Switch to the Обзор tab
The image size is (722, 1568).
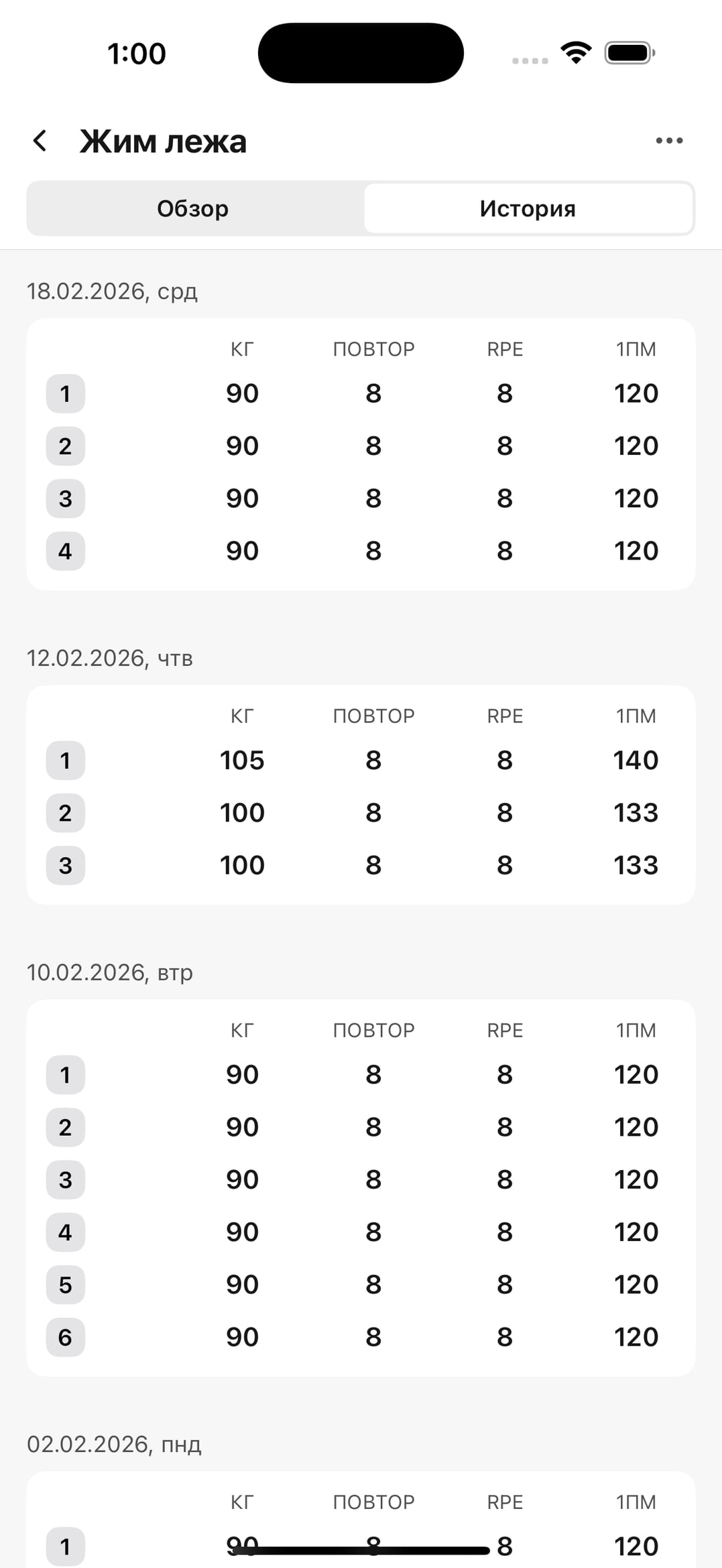[193, 208]
